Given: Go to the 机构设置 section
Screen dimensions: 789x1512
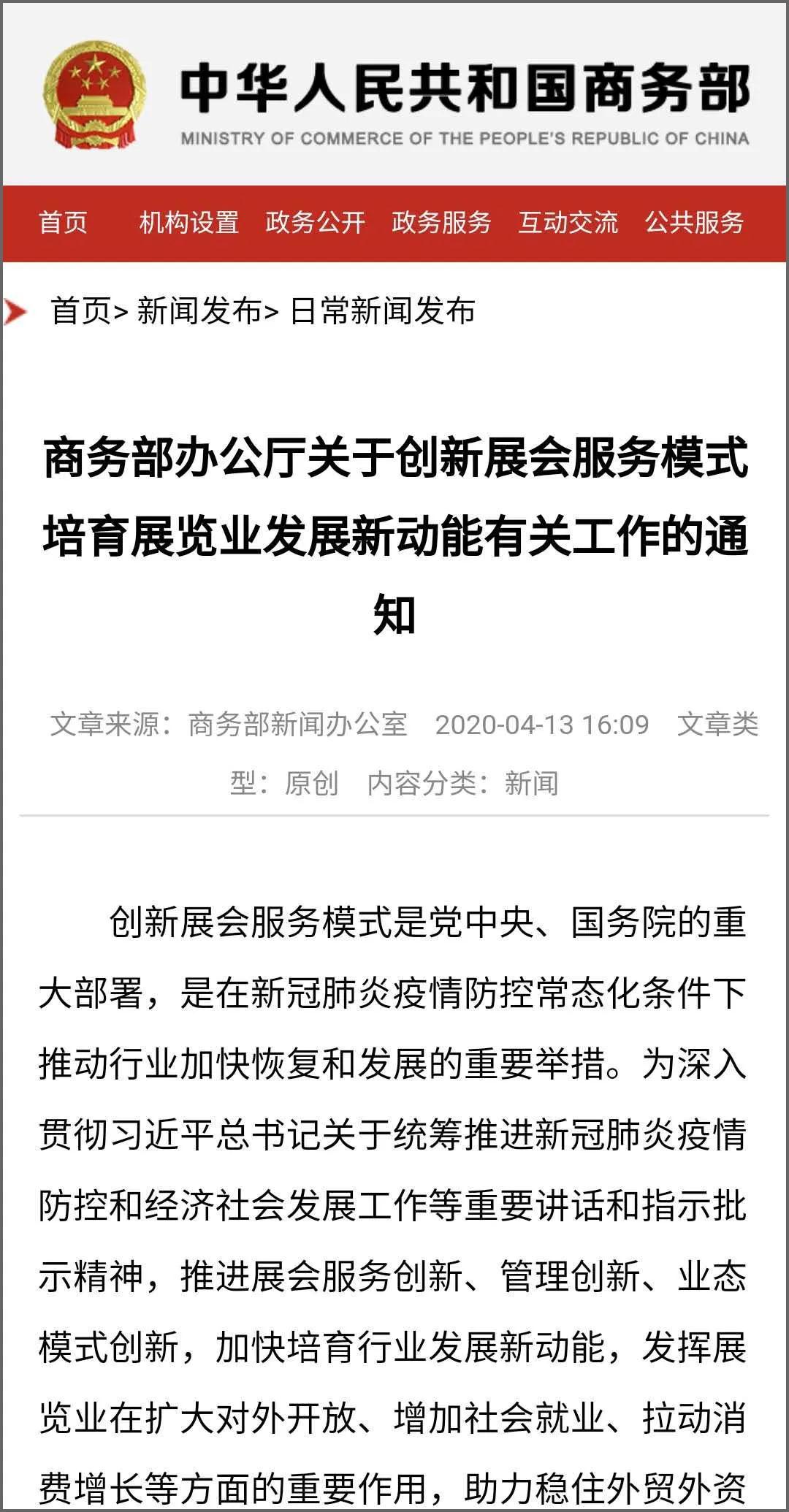Looking at the screenshot, I should tap(189, 222).
